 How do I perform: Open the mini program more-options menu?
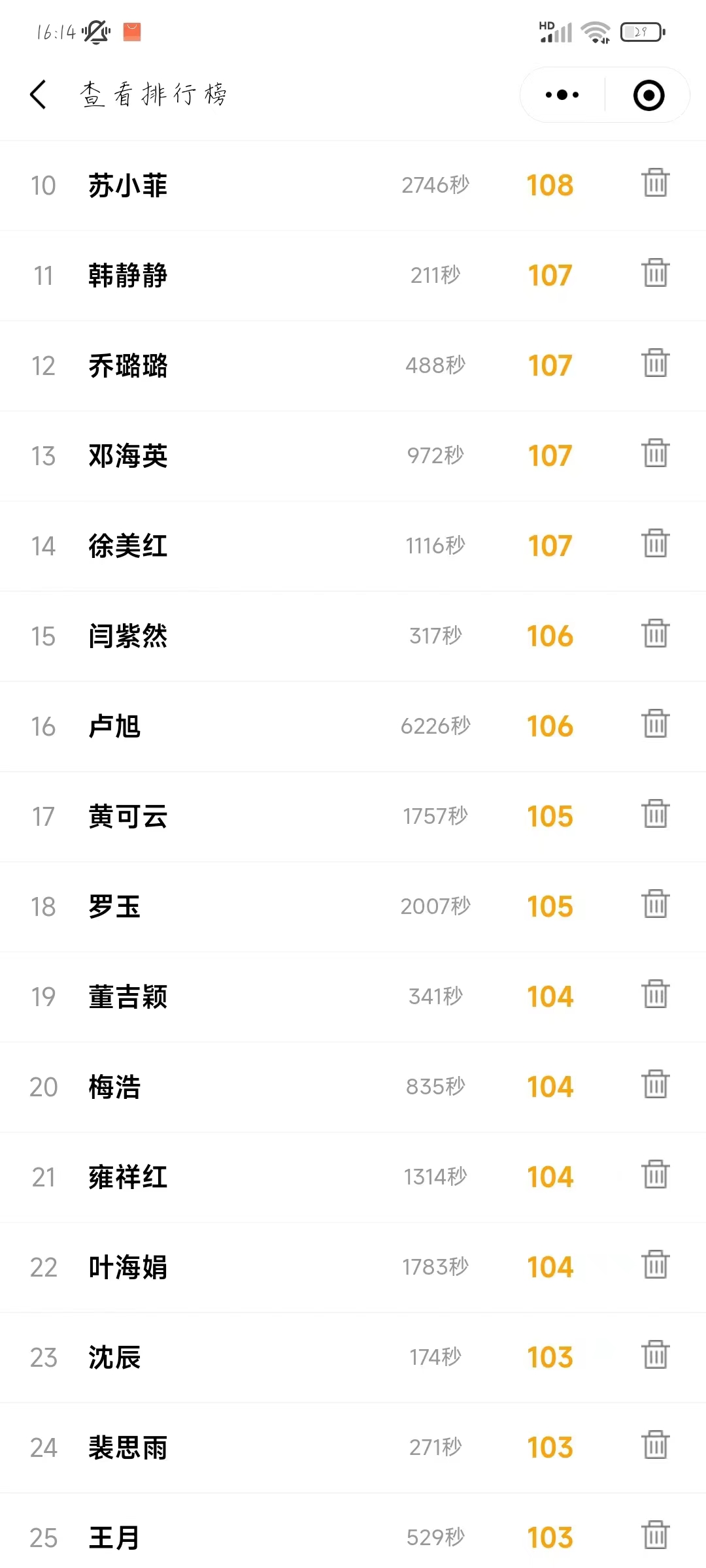(562, 95)
